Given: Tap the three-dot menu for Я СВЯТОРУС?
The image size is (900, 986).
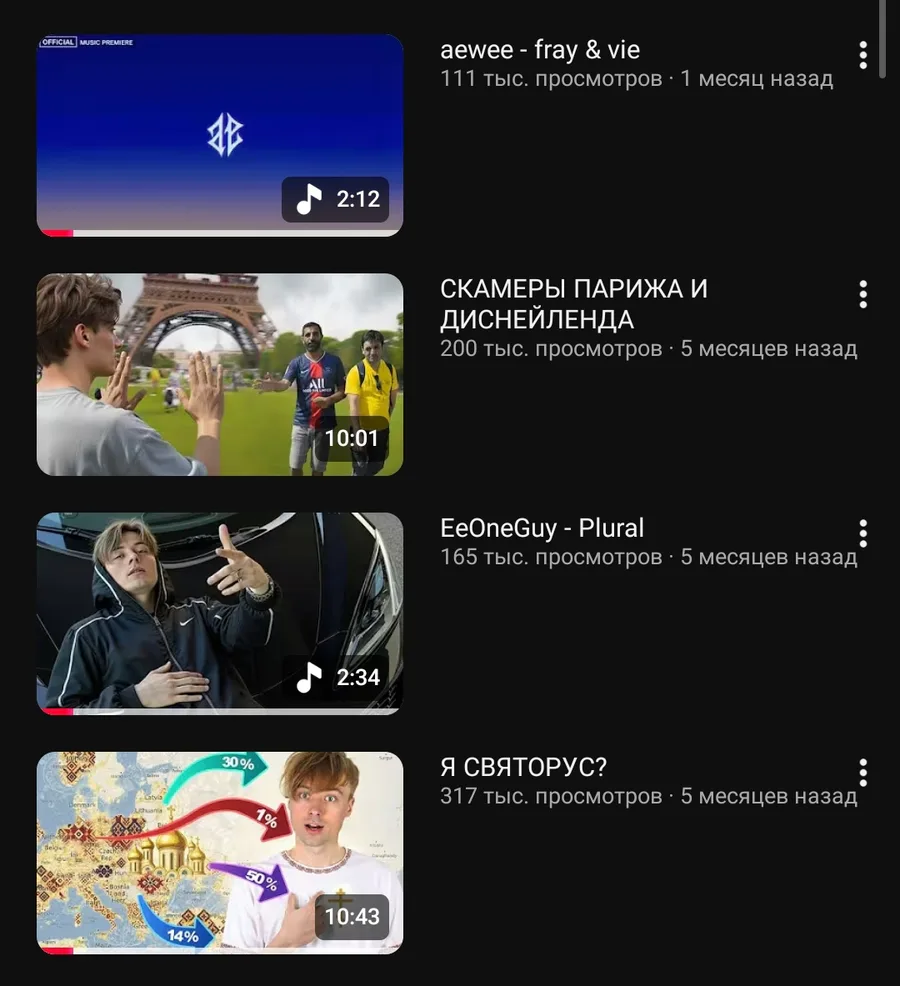Looking at the screenshot, I should click(863, 772).
